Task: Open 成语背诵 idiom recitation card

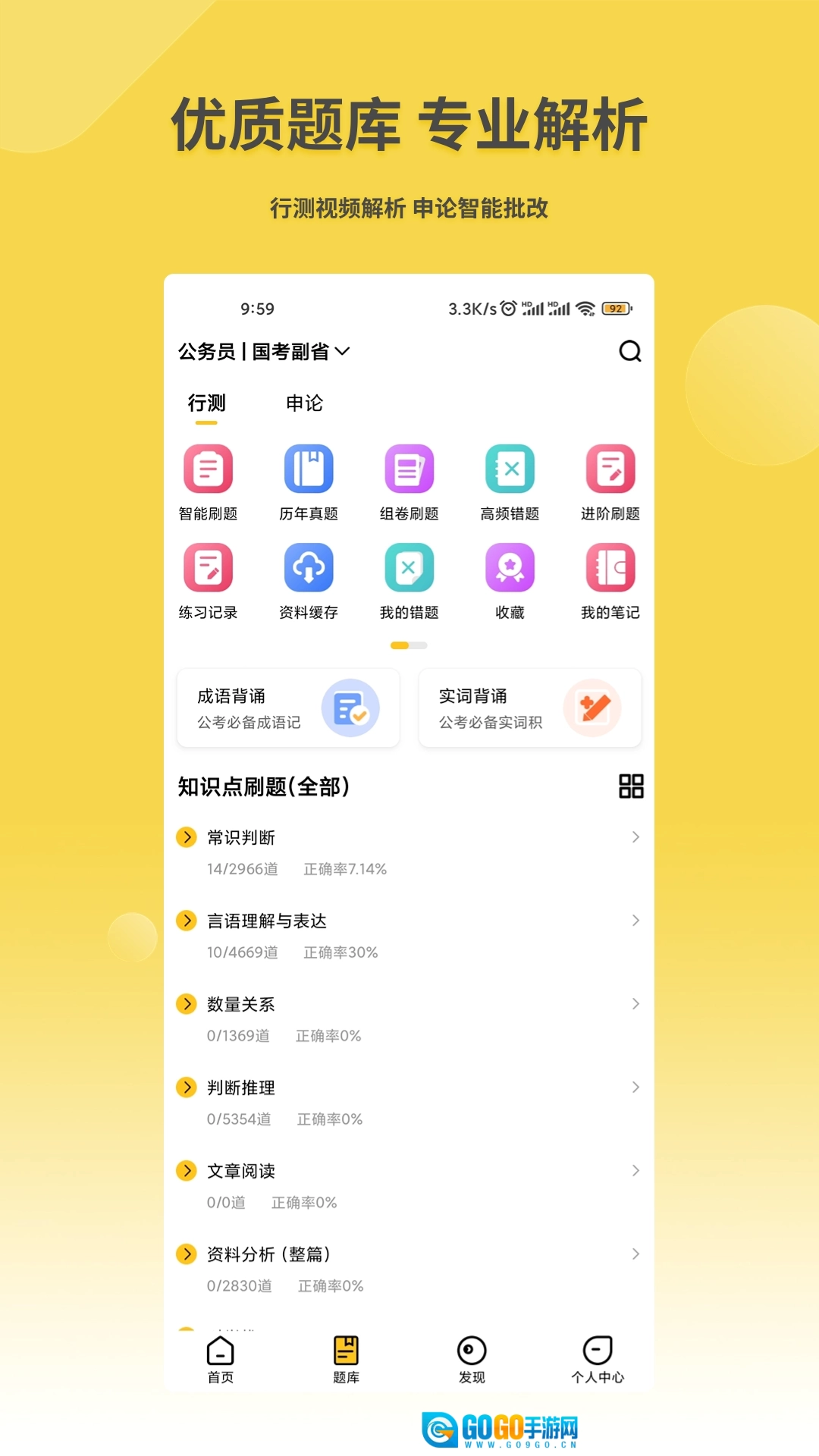Action: pyautogui.click(x=288, y=708)
